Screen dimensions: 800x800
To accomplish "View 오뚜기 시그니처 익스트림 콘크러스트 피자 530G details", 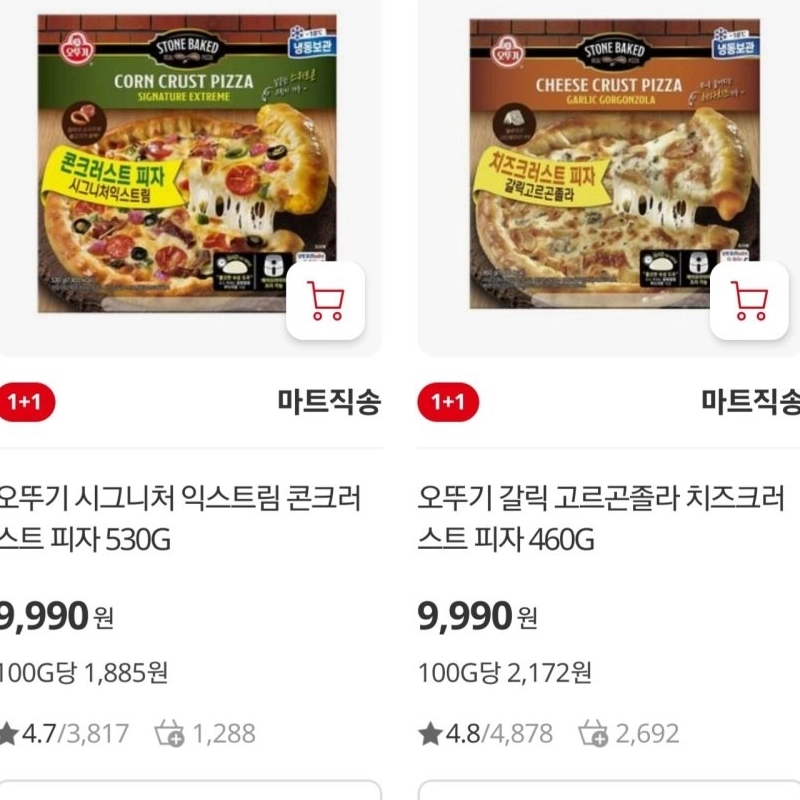I will (x=180, y=518).
